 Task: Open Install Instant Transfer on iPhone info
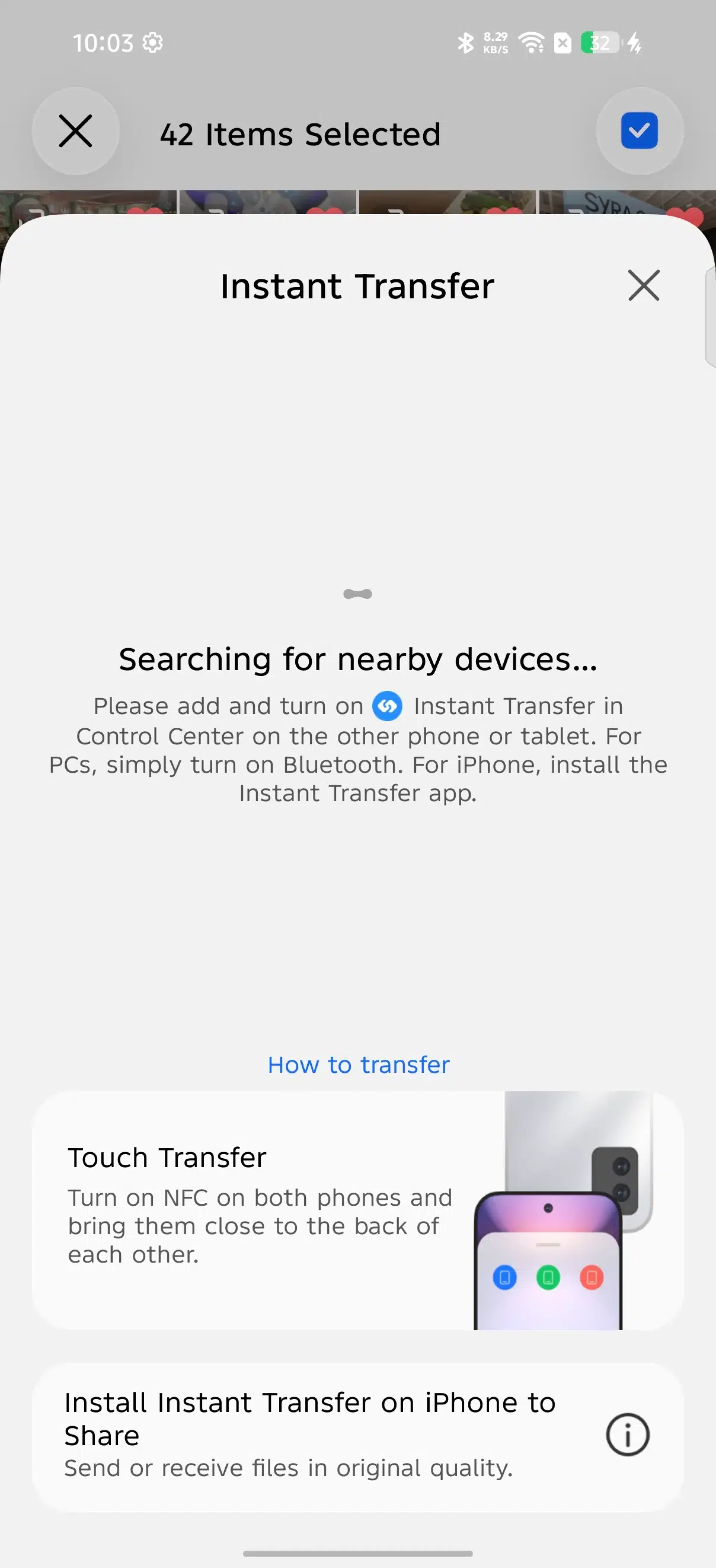[627, 1435]
